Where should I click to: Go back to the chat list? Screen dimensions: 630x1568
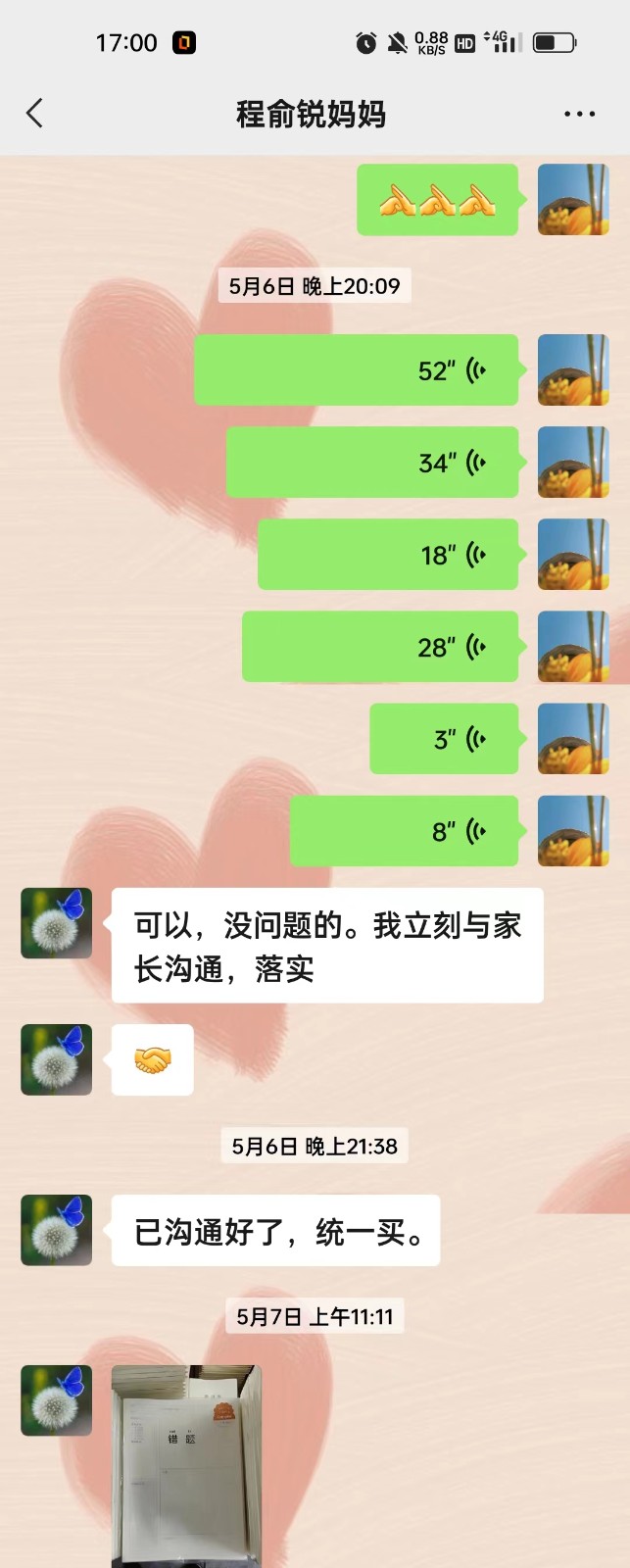click(x=35, y=114)
